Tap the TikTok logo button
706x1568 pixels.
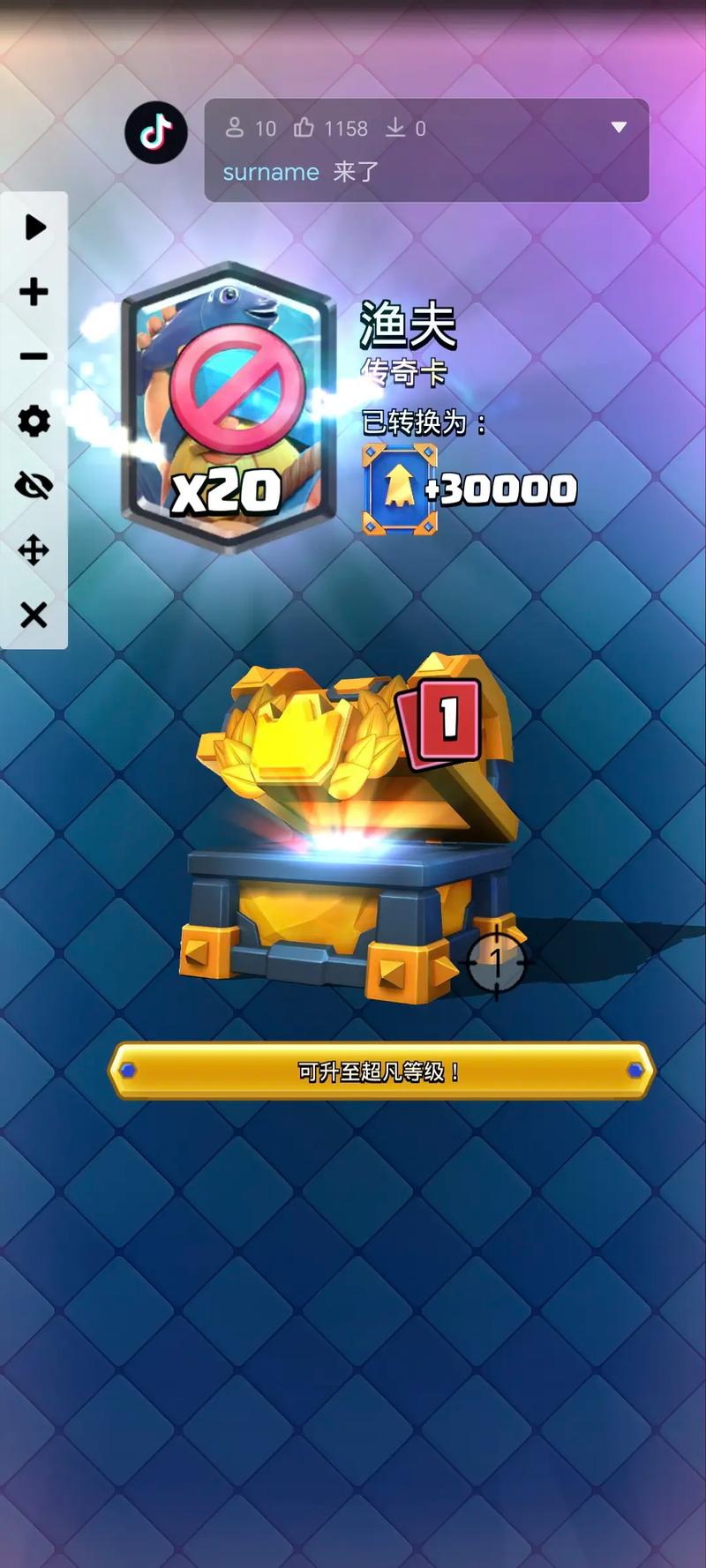coord(155,133)
